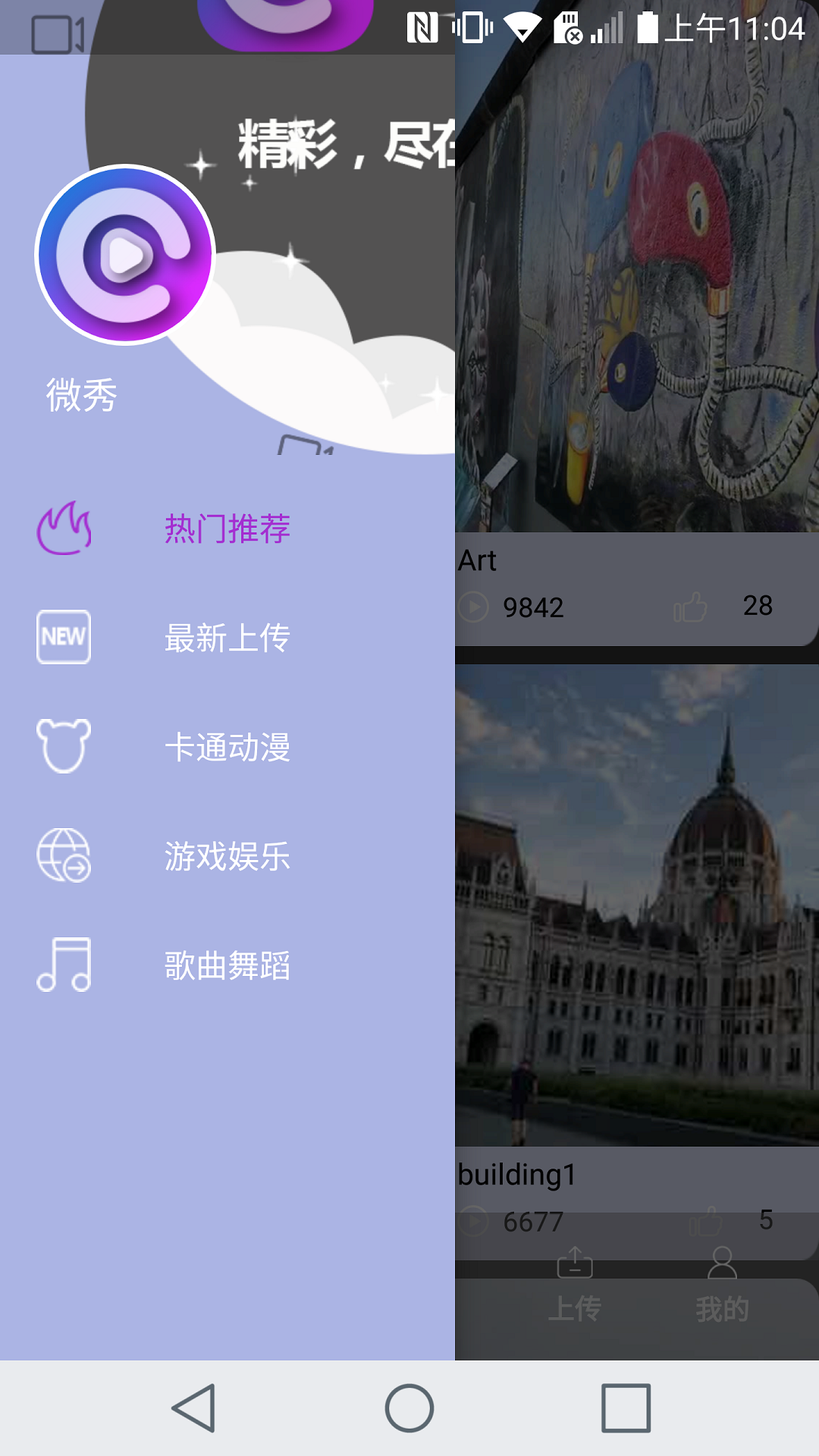Select the 游戏娱乐 category link
The image size is (819, 1456).
pos(226,855)
